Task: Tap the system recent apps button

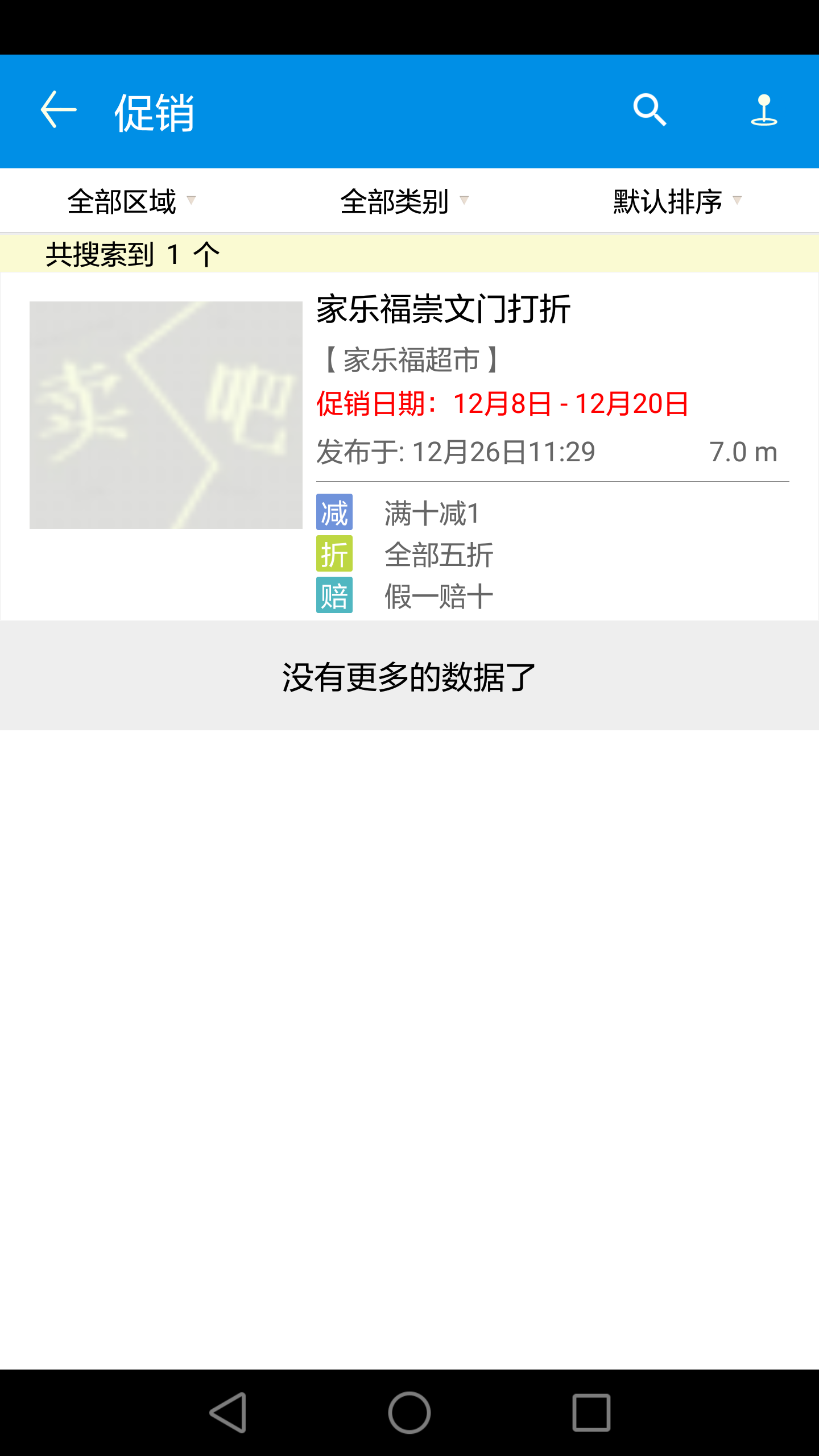Action: pyautogui.click(x=591, y=1413)
